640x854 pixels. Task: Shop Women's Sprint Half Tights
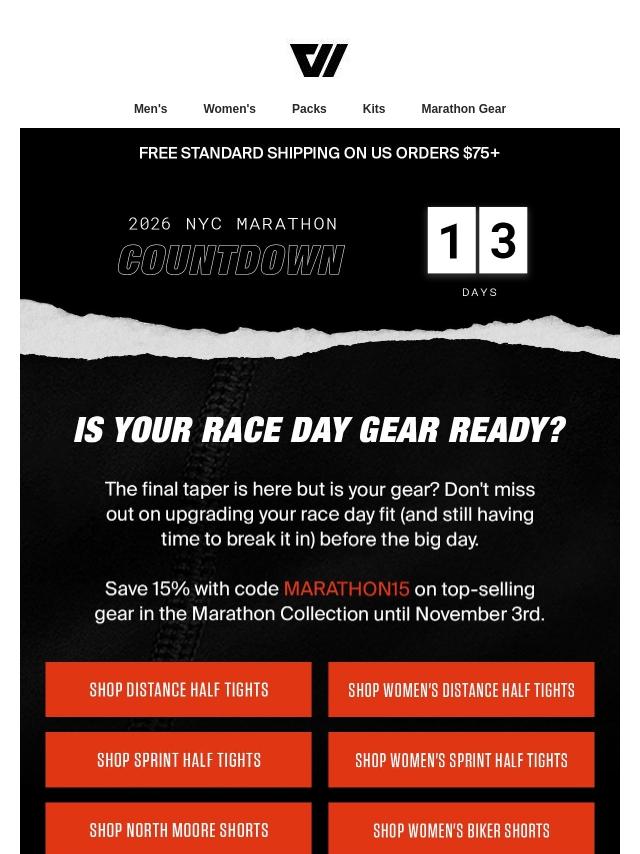[x=461, y=760]
